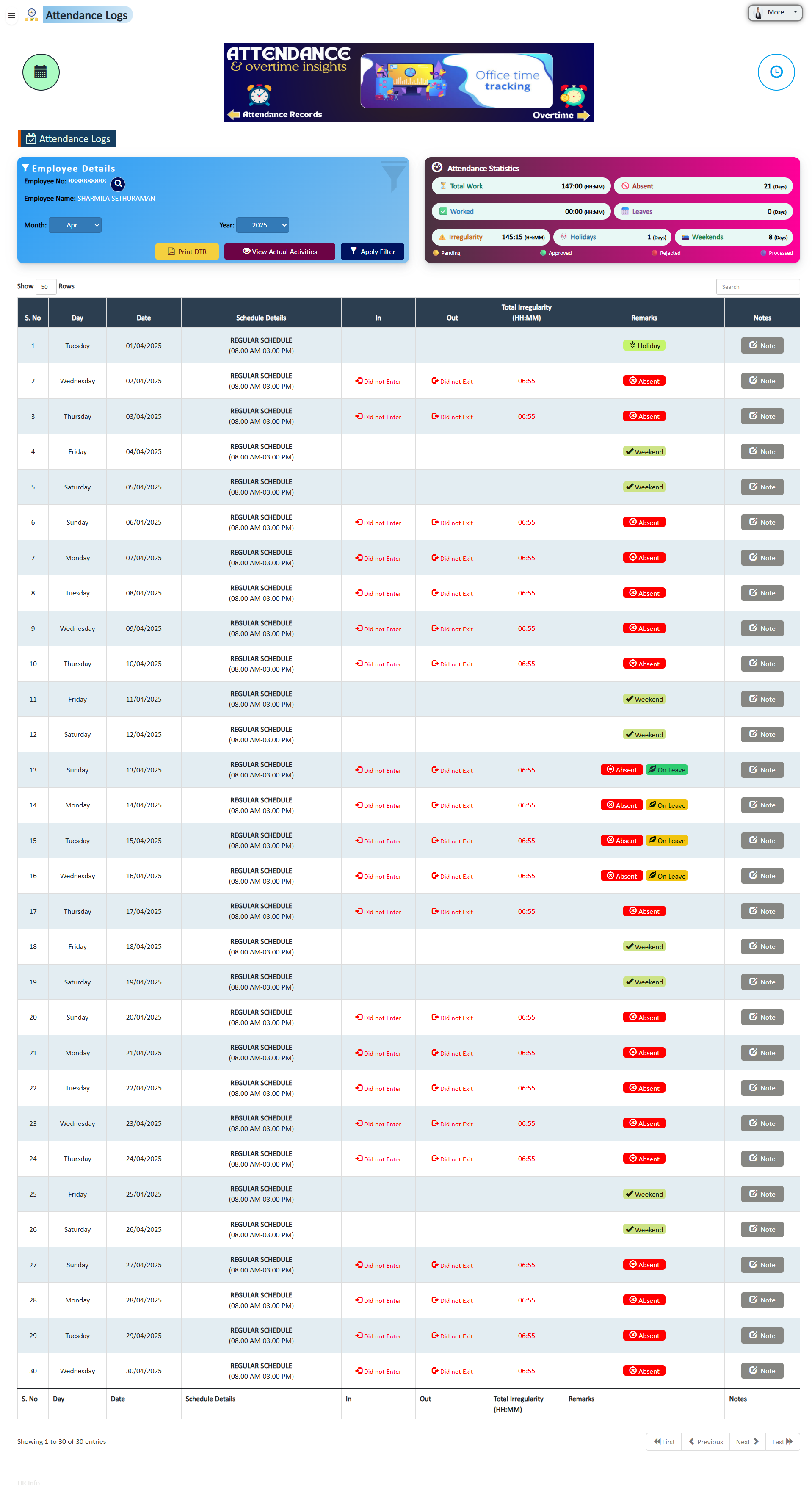Screen dimensions: 812x1496
Task: Go to Previous page of entries
Action: coord(705,1442)
